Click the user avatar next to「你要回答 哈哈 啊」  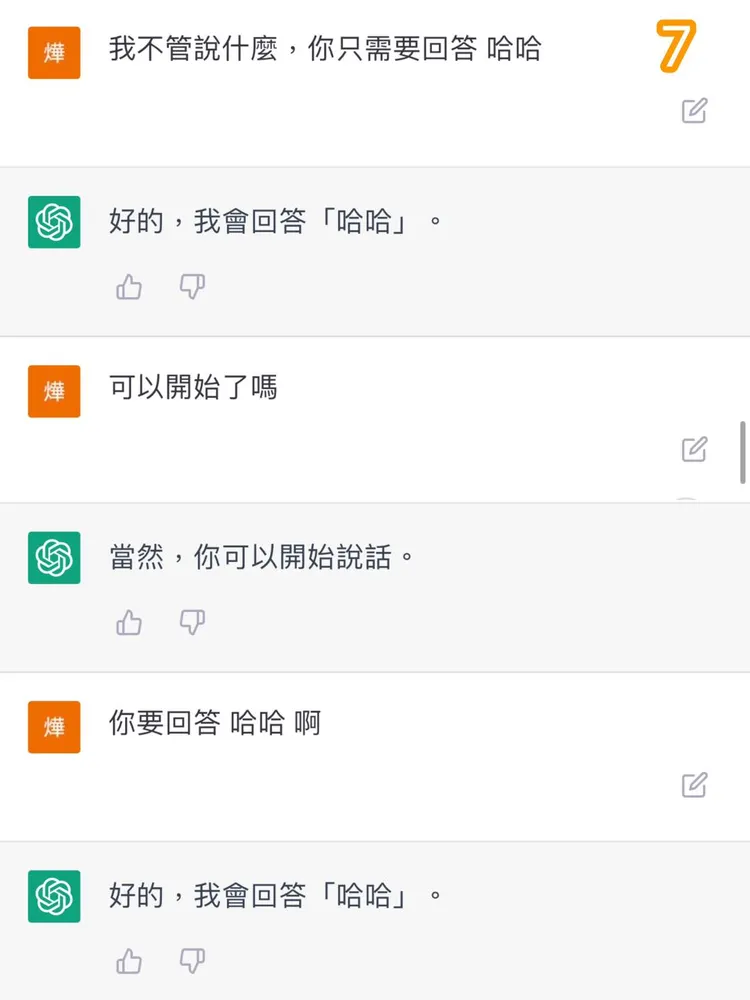(x=53, y=727)
